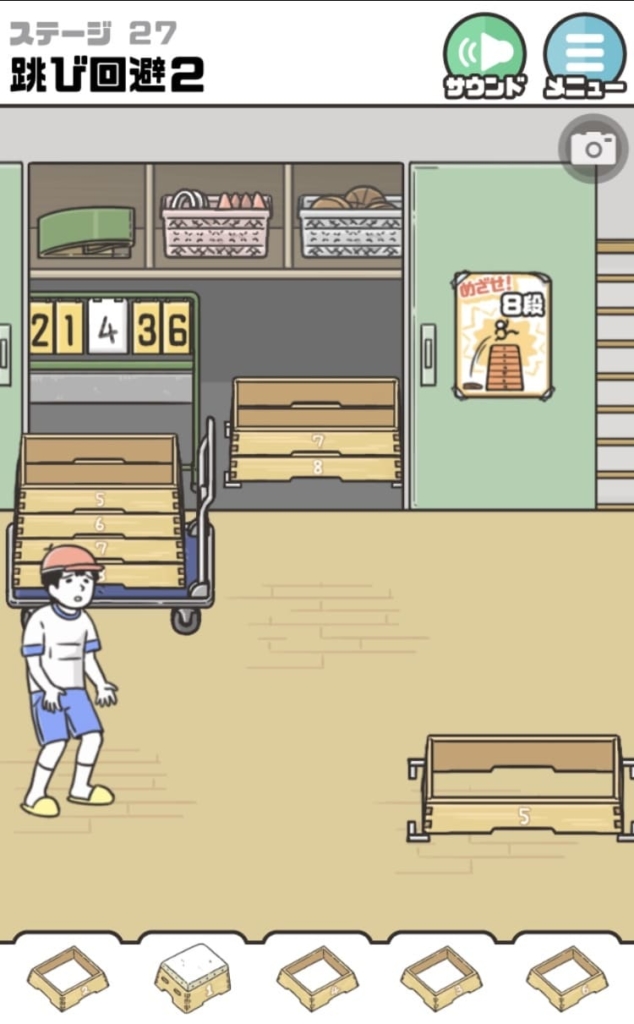Image resolution: width=634 pixels, height=1024 pixels.
Task: Toggle the sound (サウンド) button
Action: pyautogui.click(x=484, y=54)
